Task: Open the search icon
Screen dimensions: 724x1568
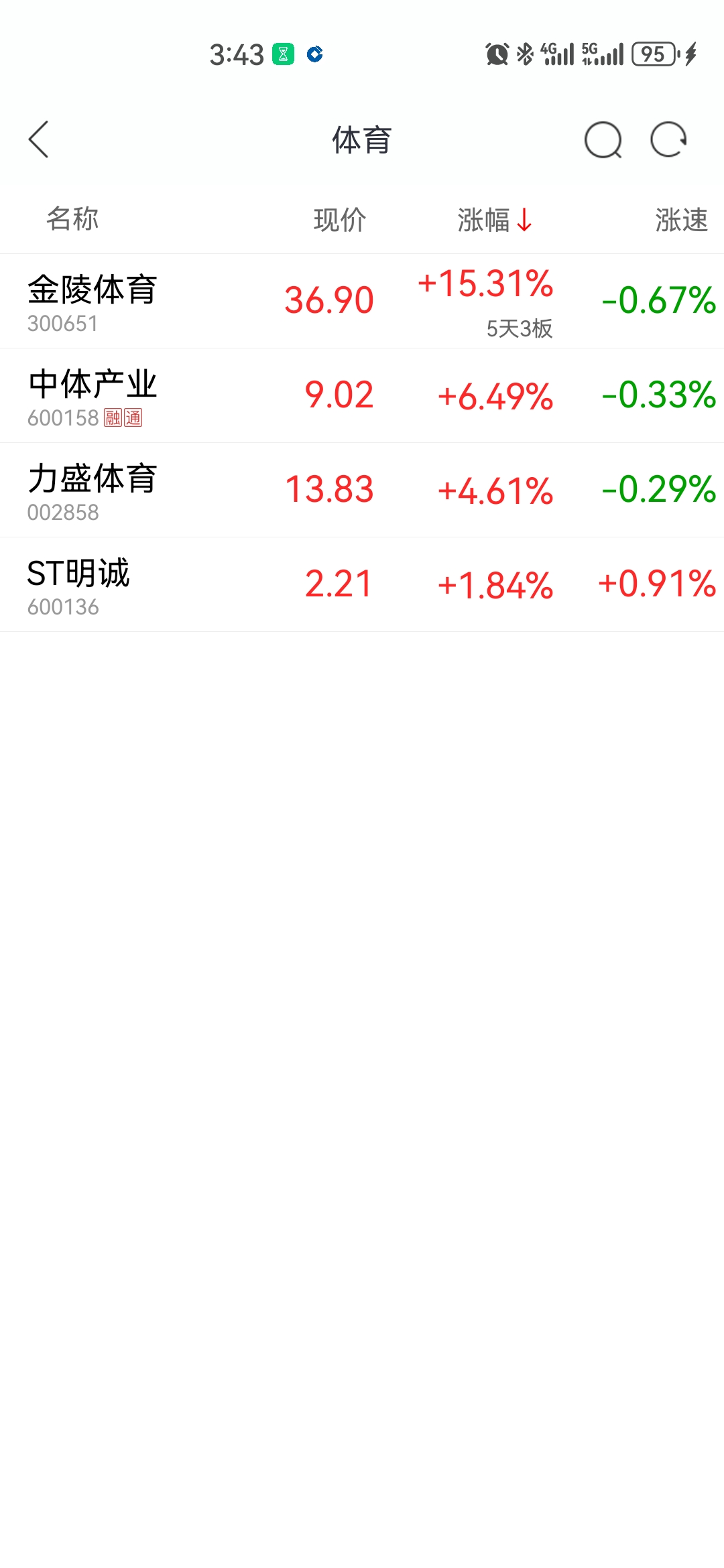Action: (603, 140)
